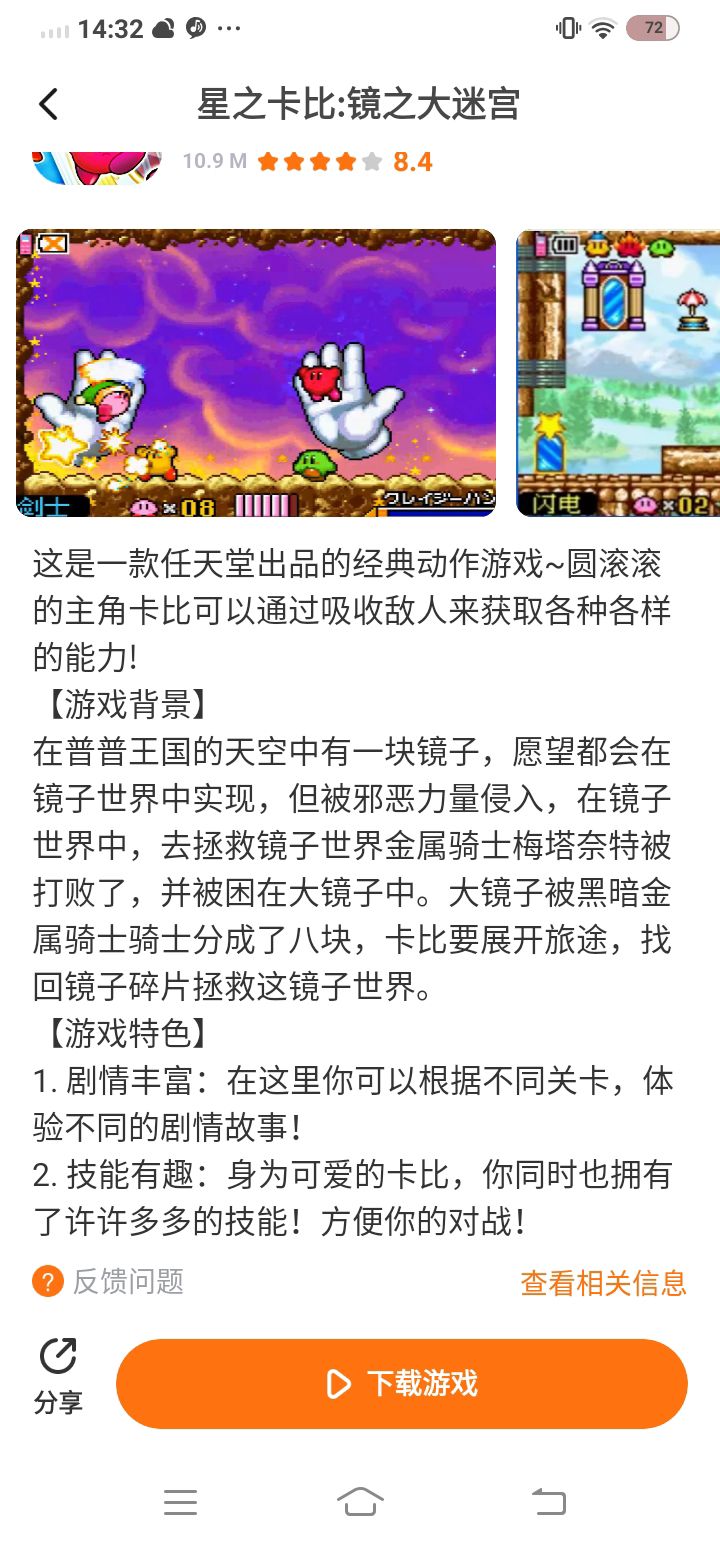Tap 下载游戏 to download the game
Screen dimensions: 720x1544
tap(402, 1384)
